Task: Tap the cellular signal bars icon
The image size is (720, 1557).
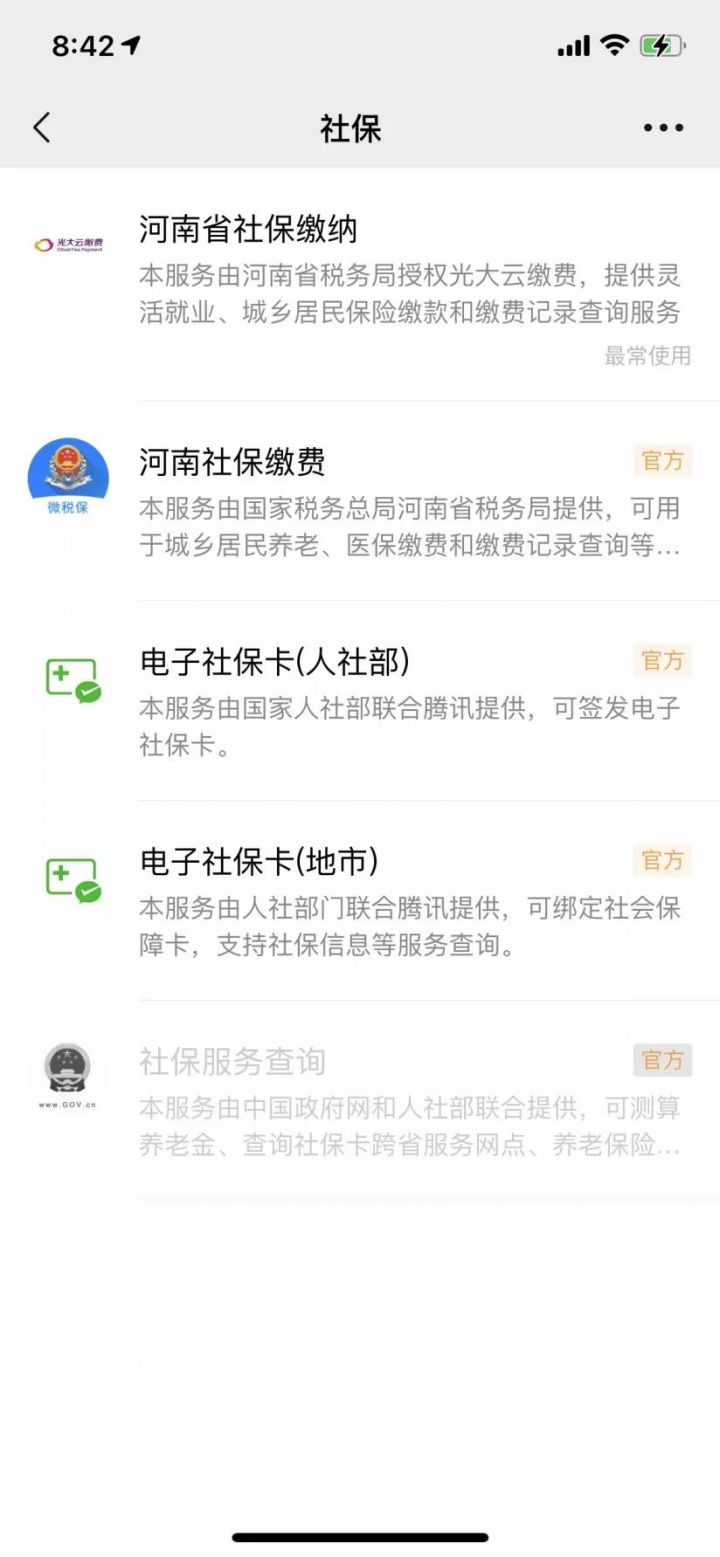Action: 572,44
